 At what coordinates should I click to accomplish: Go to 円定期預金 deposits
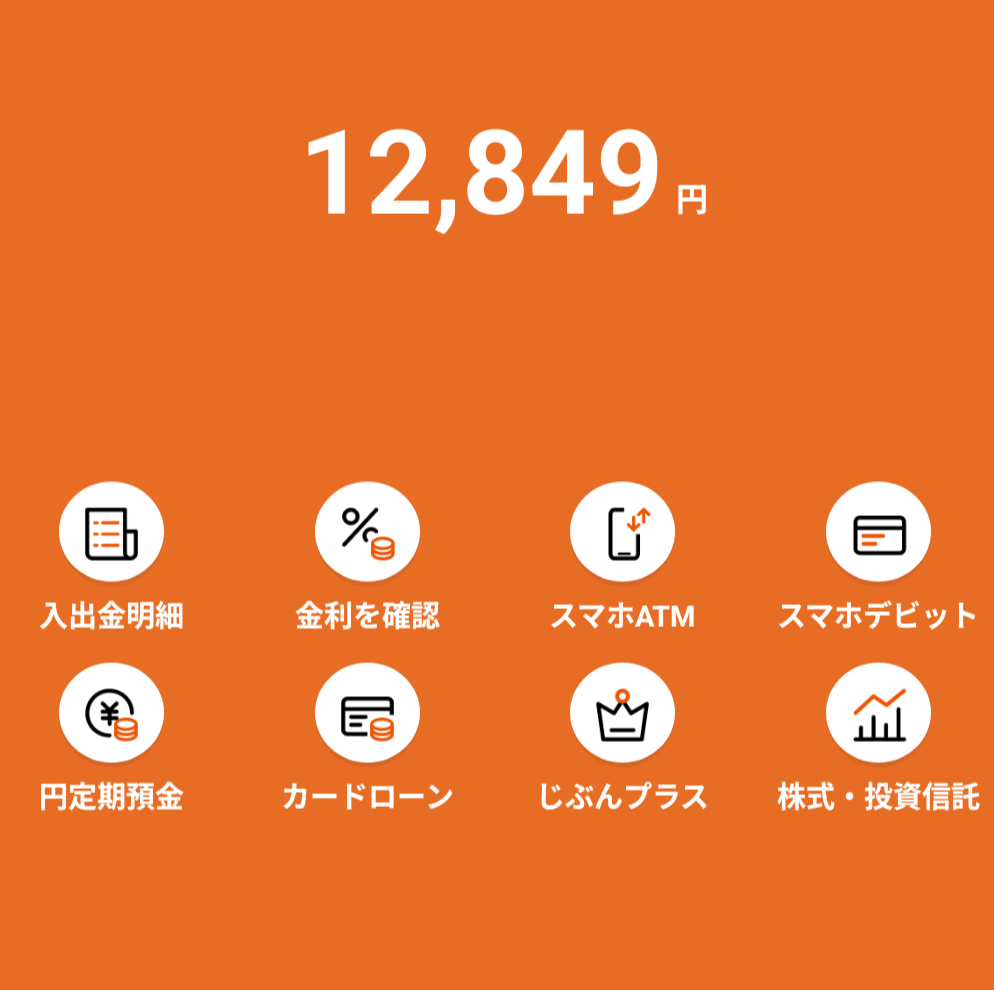click(x=111, y=713)
